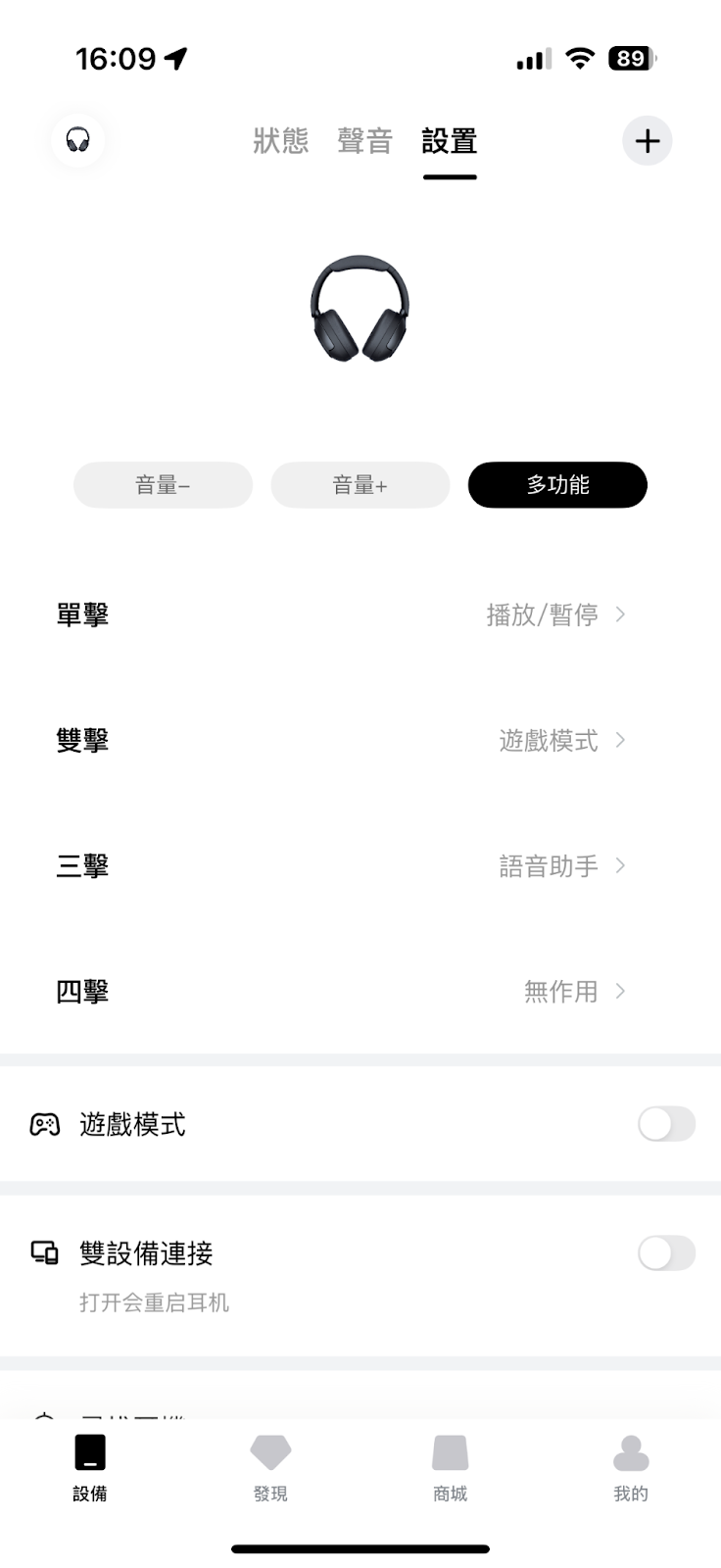The height and width of the screenshot is (1568, 721).
Task: Select the 多功能 button chip
Action: (x=557, y=485)
